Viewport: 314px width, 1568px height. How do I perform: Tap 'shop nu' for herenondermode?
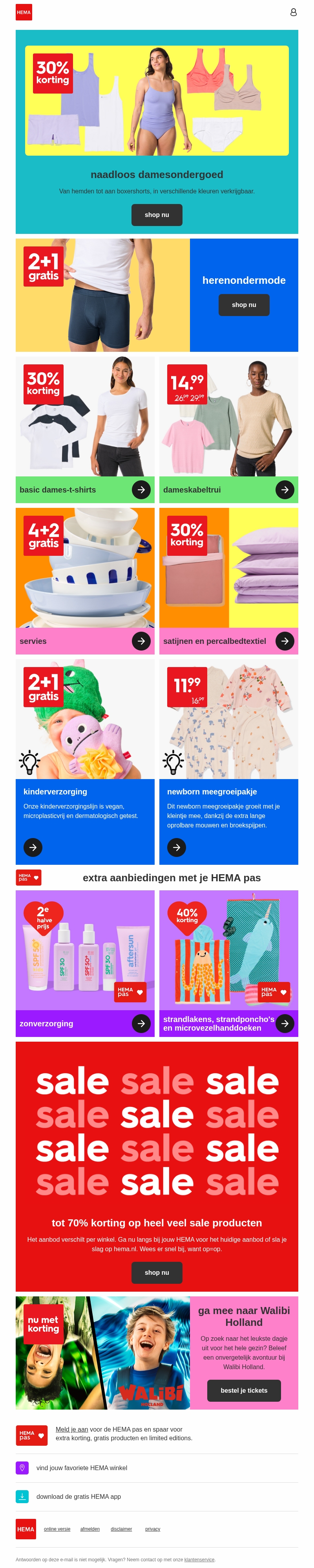pos(244,305)
